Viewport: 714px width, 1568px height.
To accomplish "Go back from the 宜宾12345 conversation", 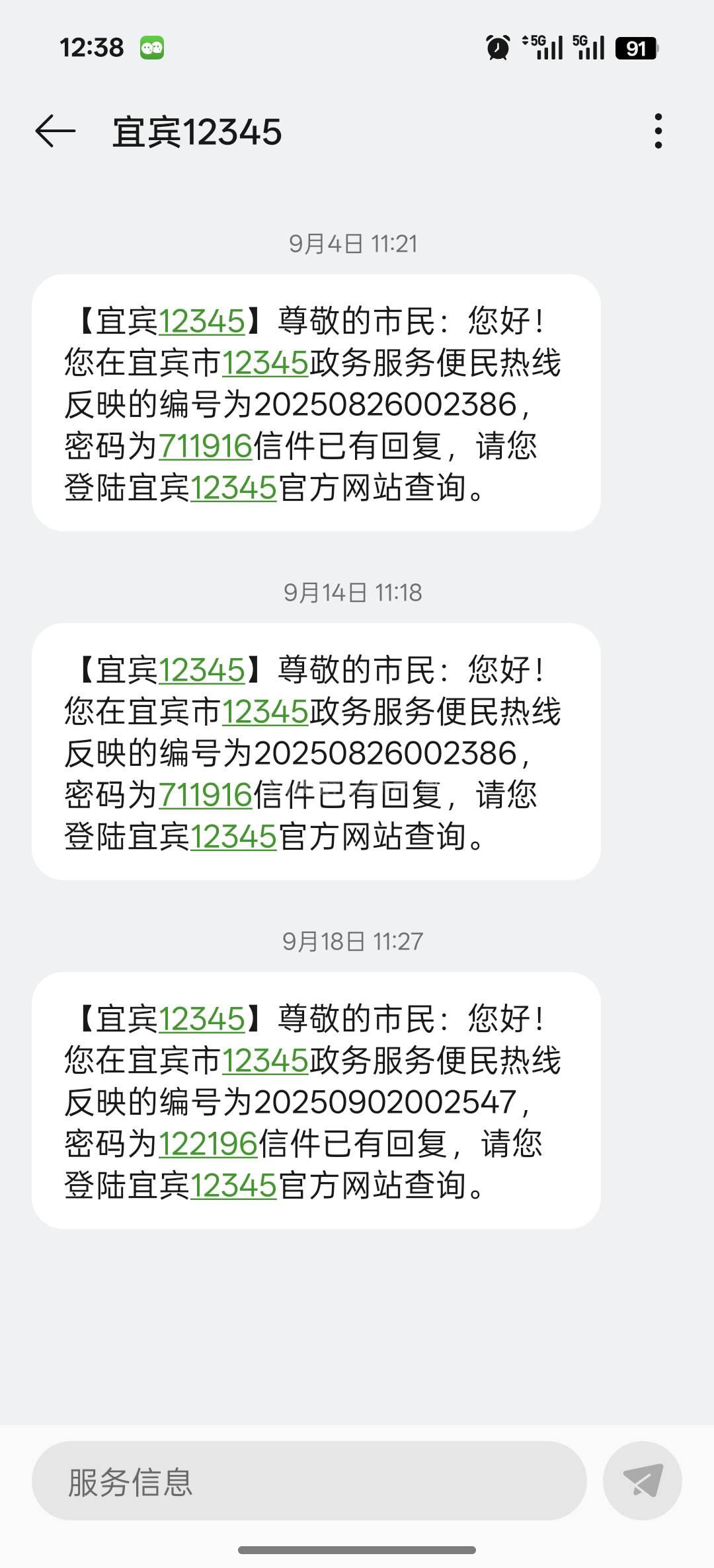I will pos(56,131).
